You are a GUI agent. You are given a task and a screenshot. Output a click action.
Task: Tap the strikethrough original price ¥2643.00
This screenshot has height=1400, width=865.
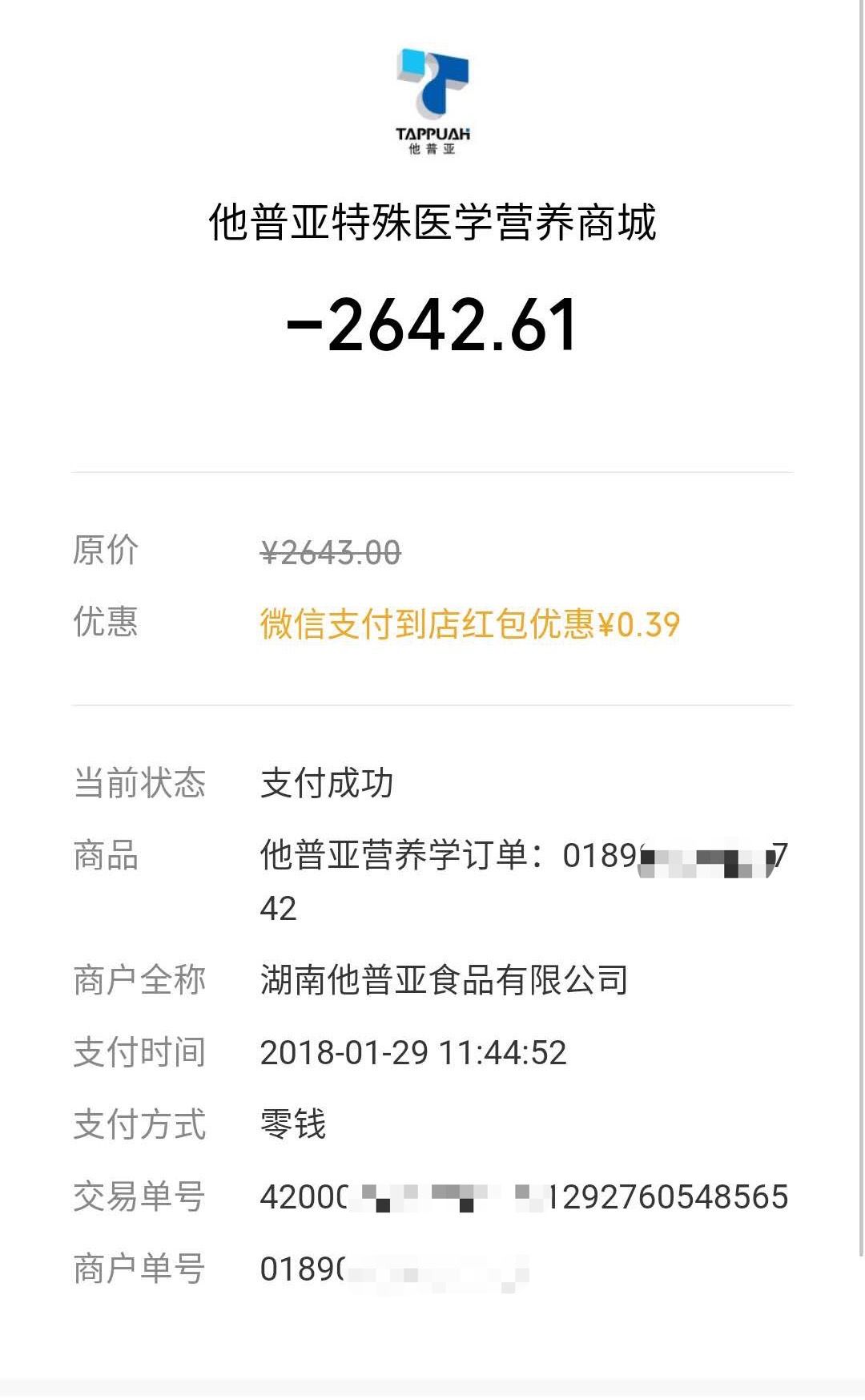332,551
